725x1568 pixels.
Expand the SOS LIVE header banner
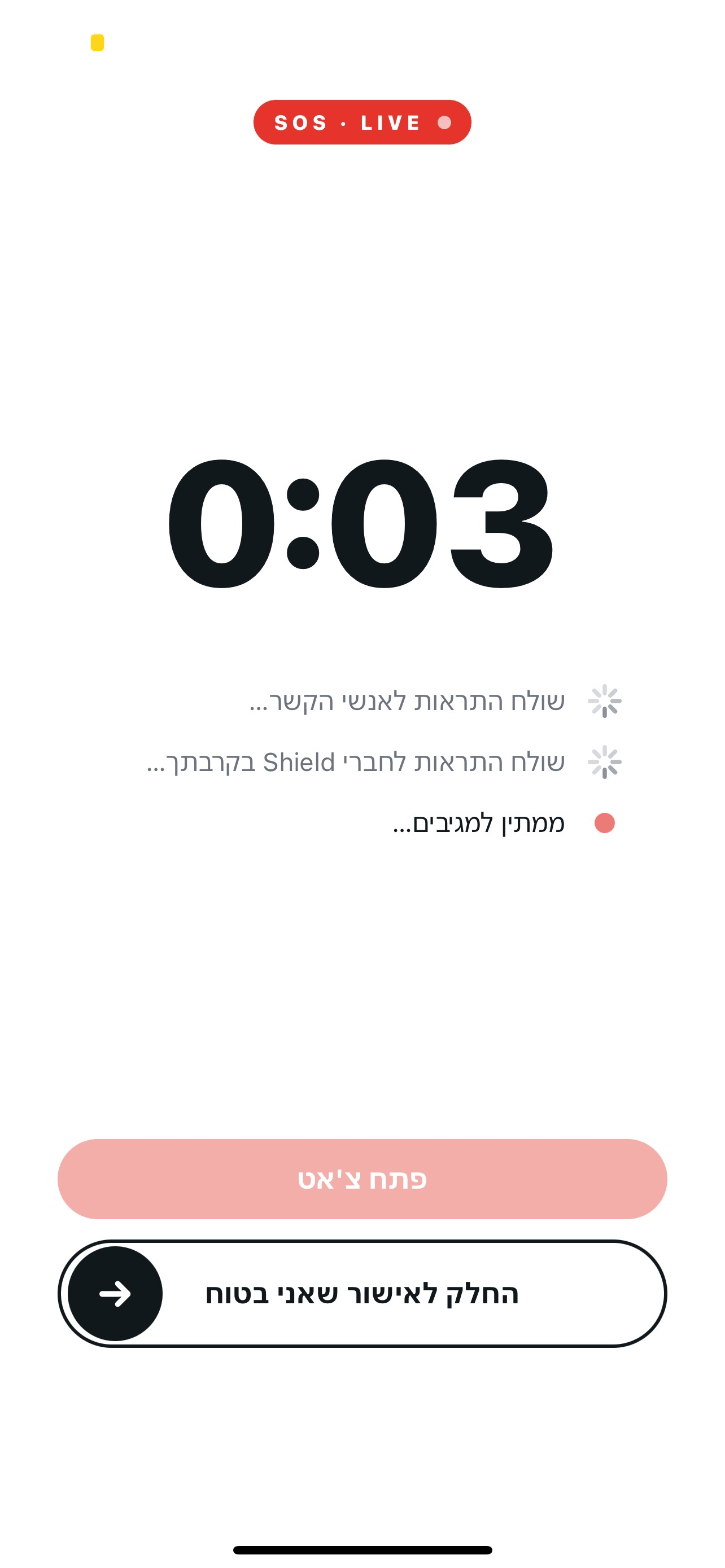click(x=363, y=122)
